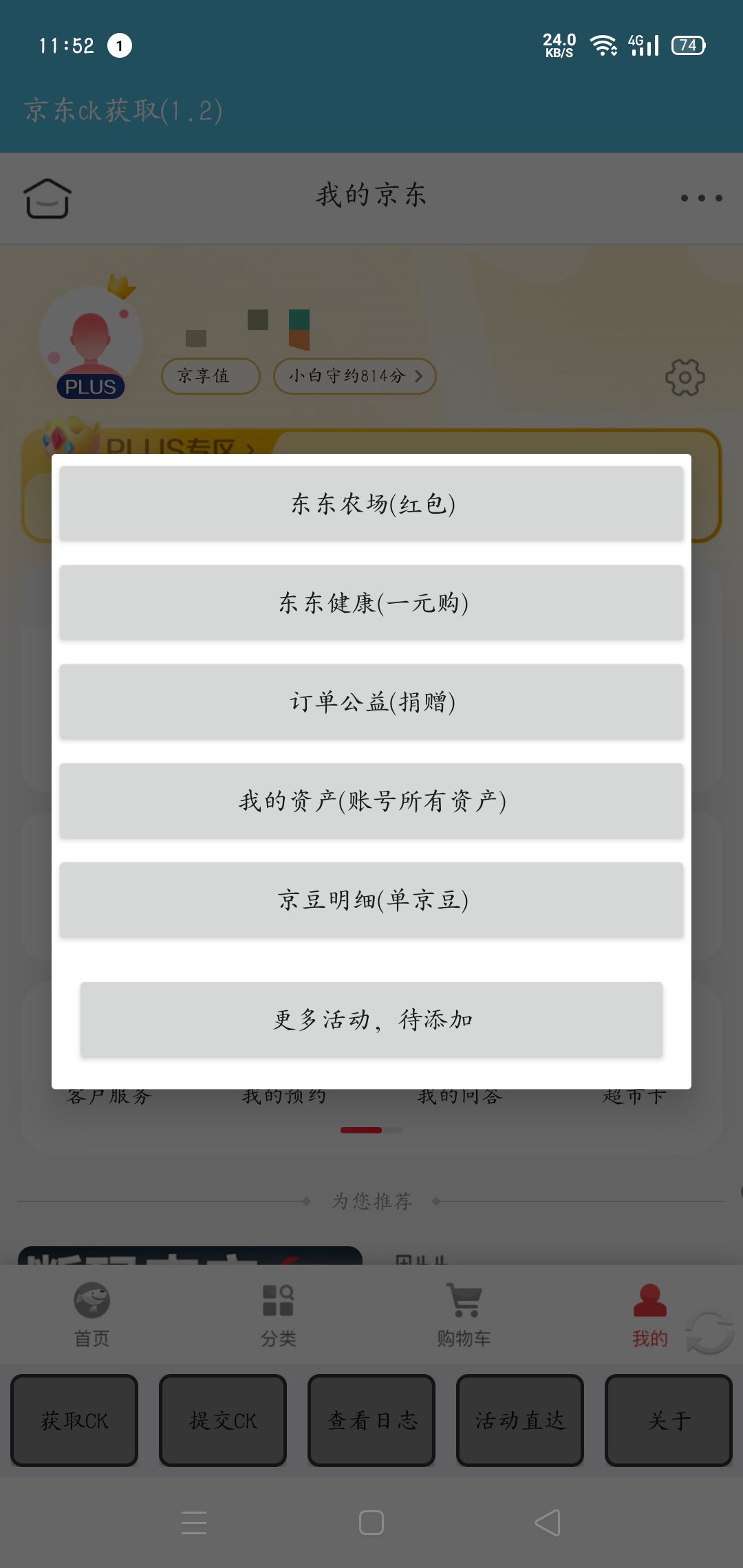This screenshot has width=743, height=1568.
Task: Open 查看日志 log viewer
Action: (x=371, y=1420)
